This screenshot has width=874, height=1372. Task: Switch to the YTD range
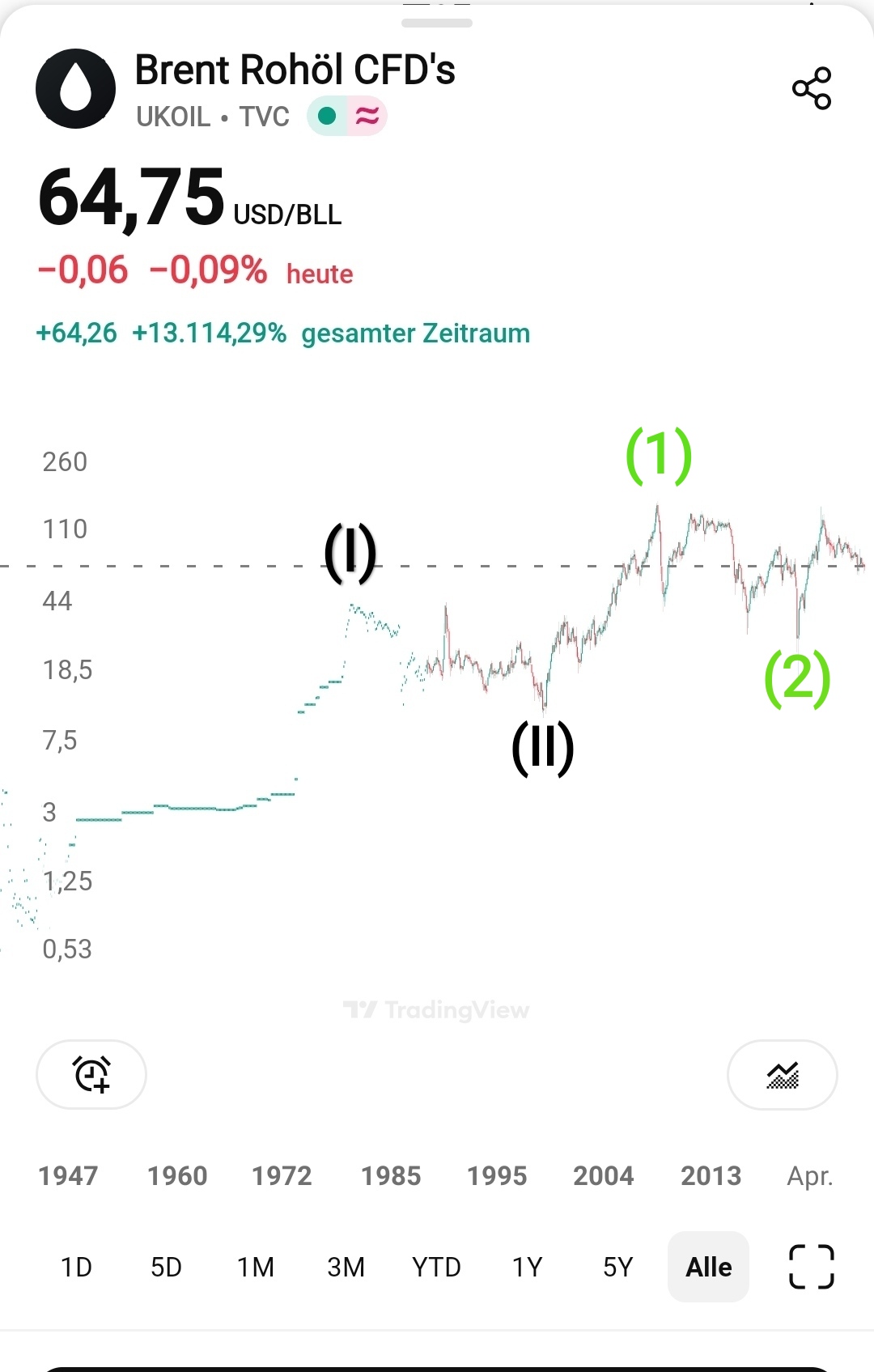(436, 1267)
